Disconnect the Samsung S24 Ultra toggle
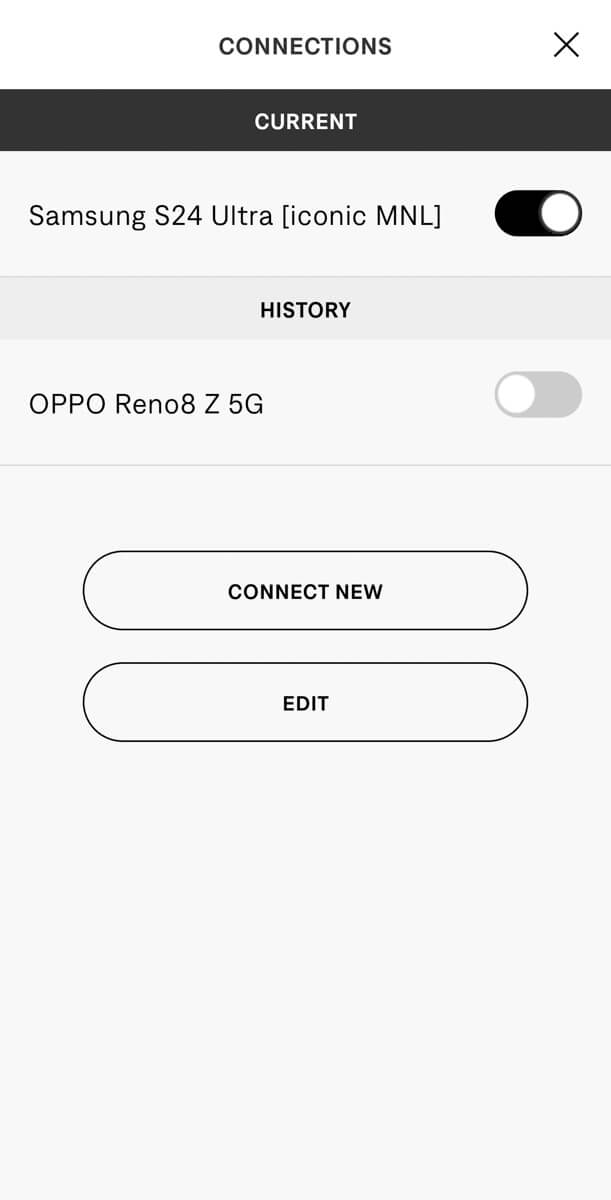The width and height of the screenshot is (611, 1200). coord(538,213)
